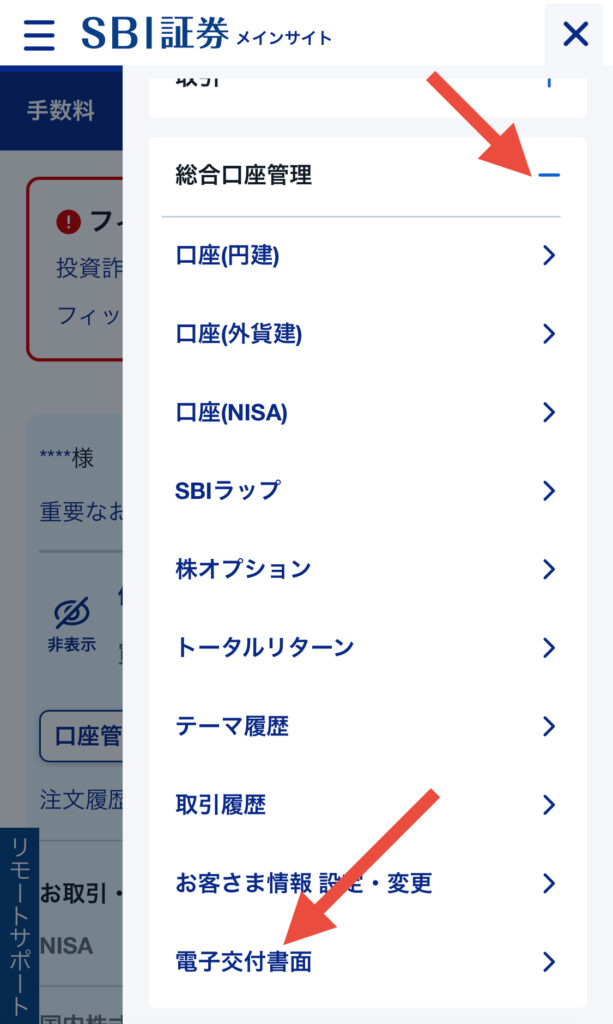Open 株オプション

(x=366, y=569)
